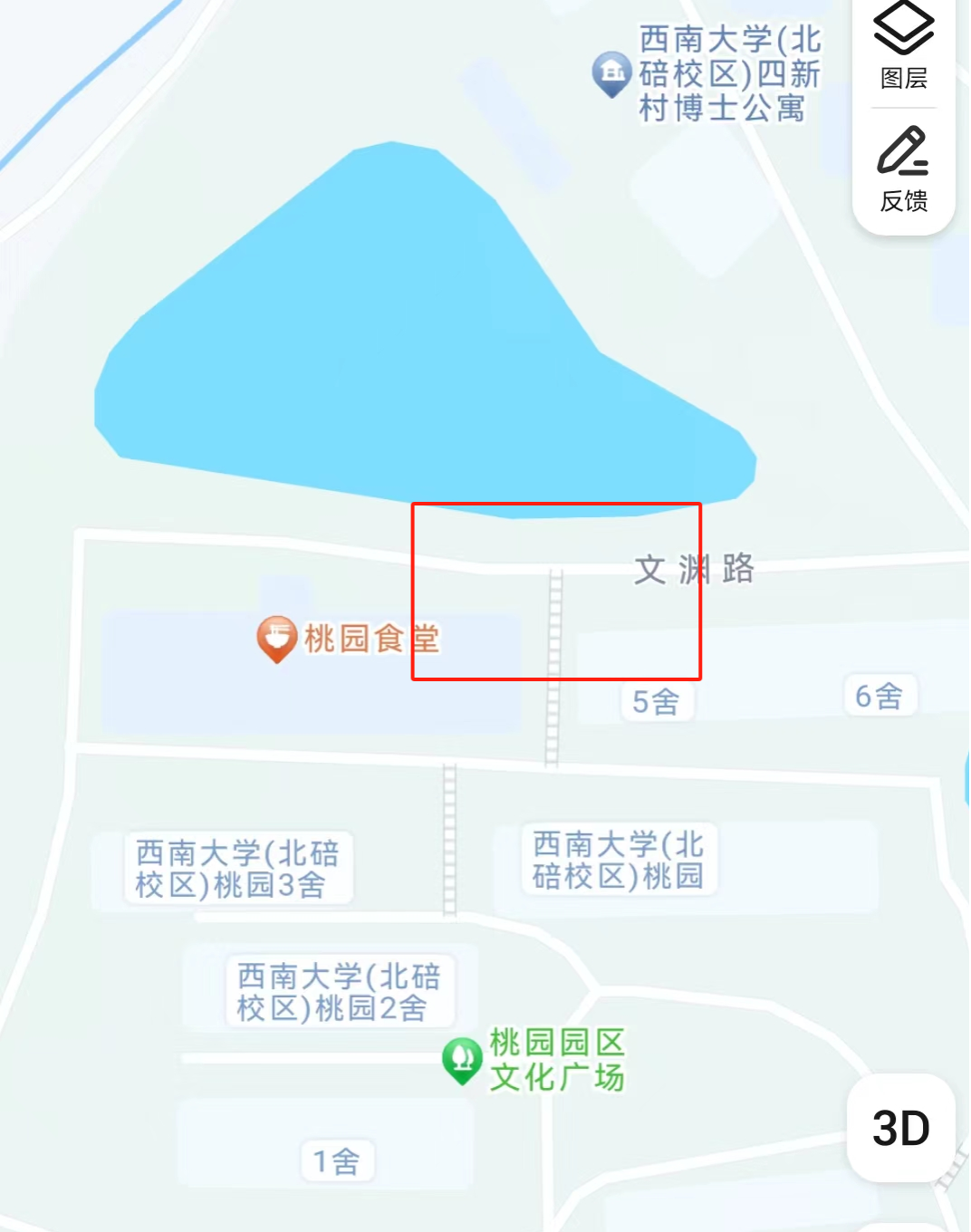This screenshot has height=1232, width=971.
Task: Switch the map to 3D view
Action: tap(900, 1128)
